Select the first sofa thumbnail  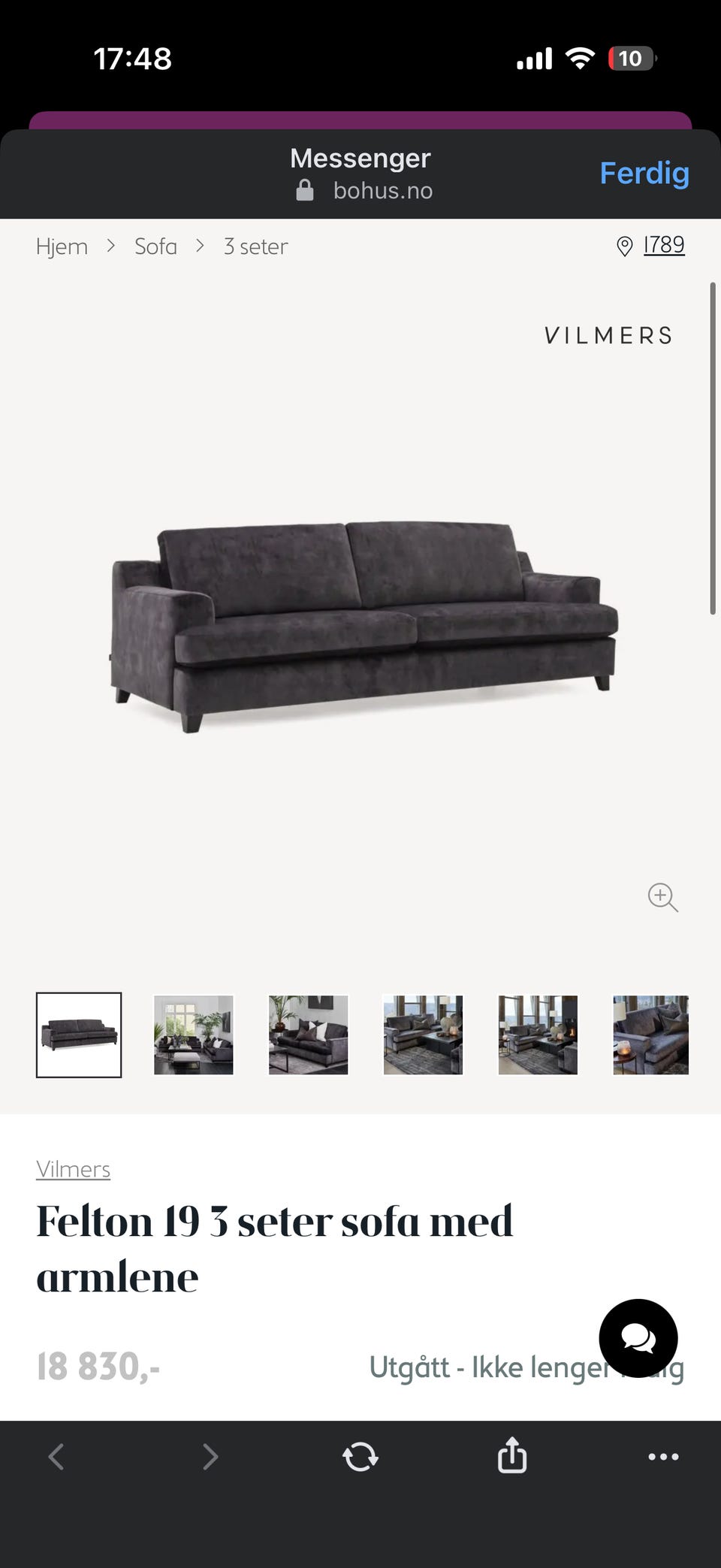pyautogui.click(x=79, y=1035)
